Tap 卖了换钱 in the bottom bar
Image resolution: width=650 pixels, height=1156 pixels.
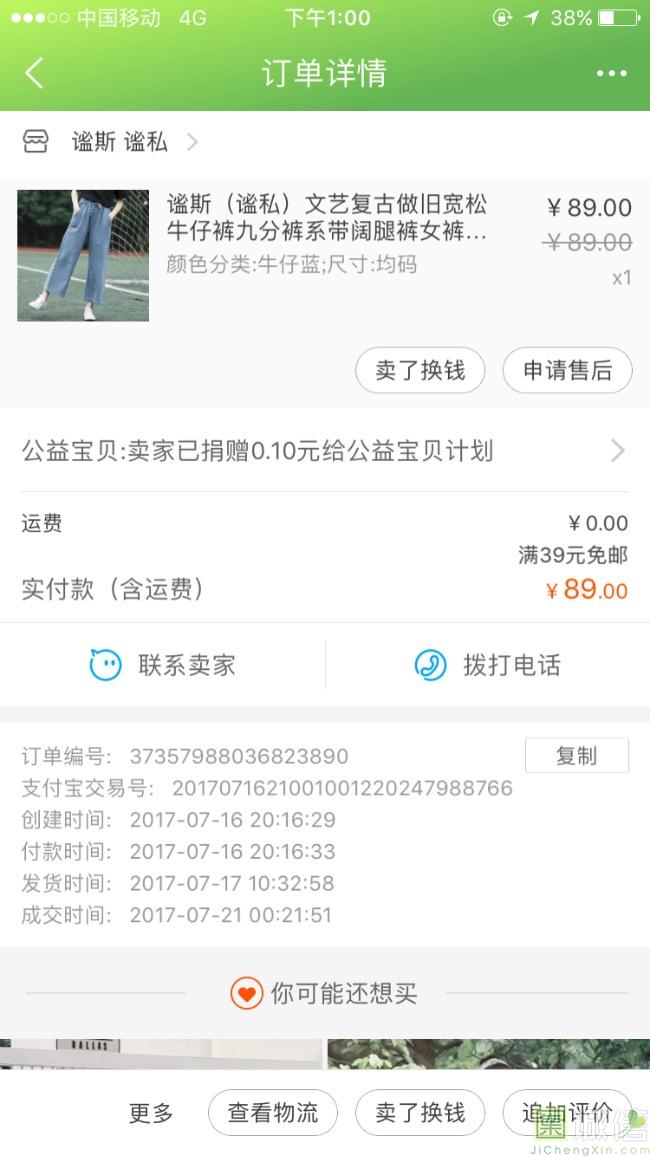pos(420,1113)
